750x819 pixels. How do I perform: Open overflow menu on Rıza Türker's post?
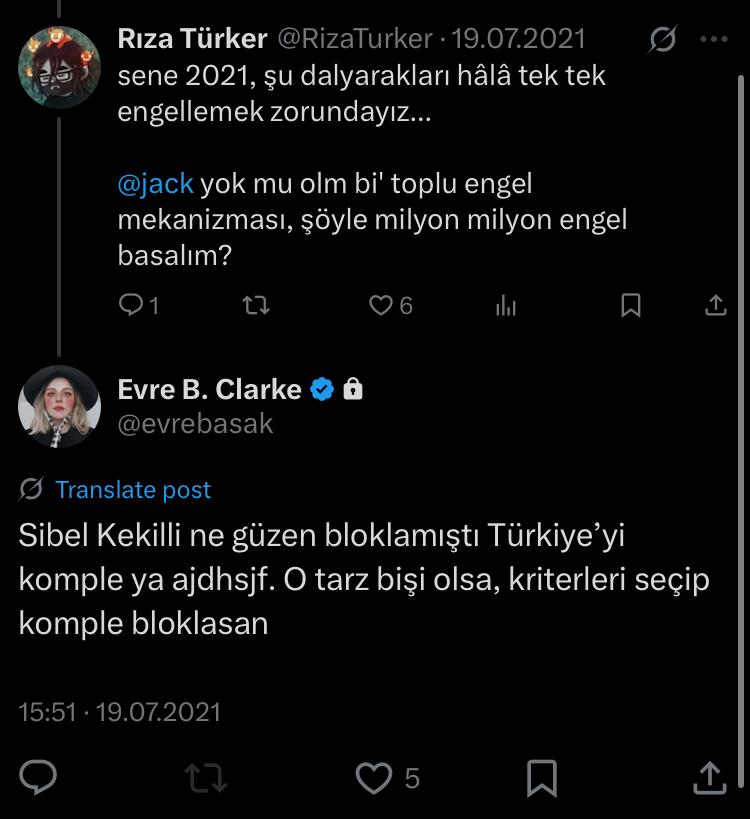click(714, 40)
